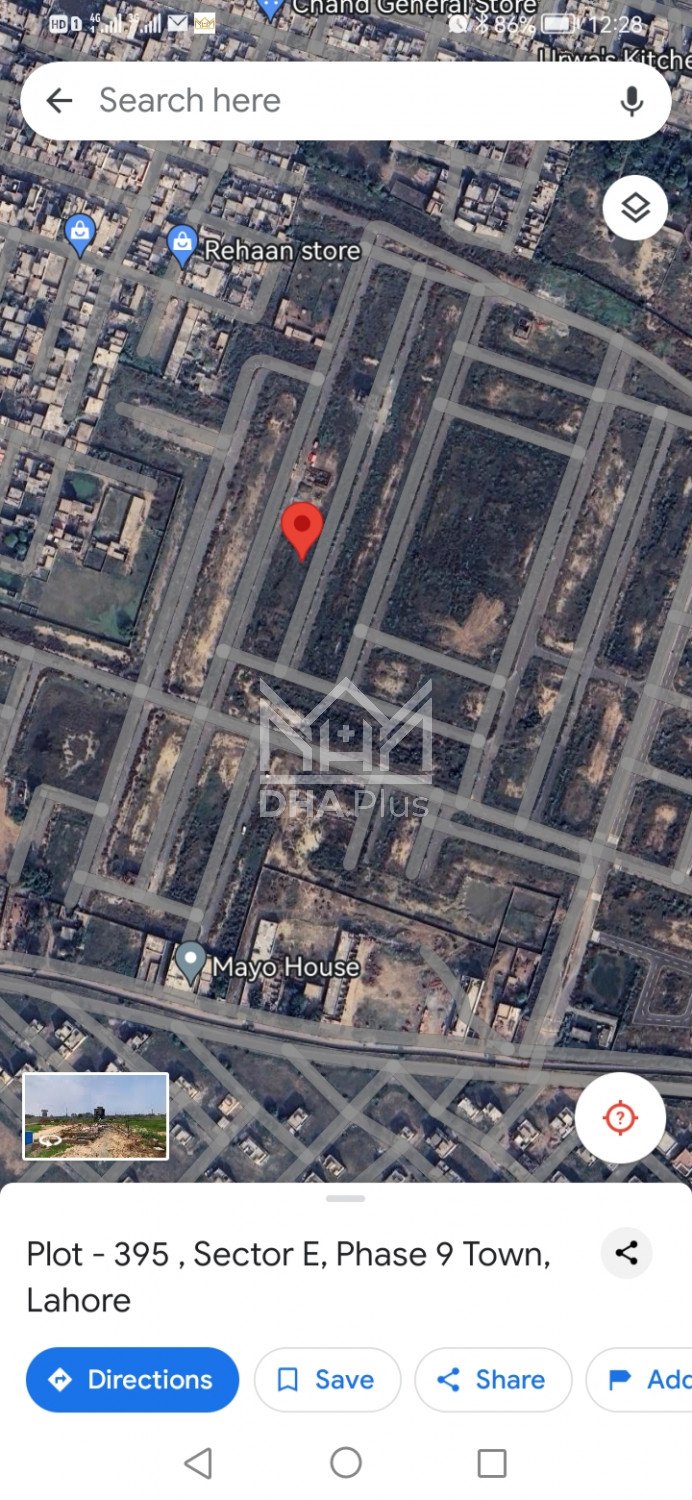The width and height of the screenshot is (692, 1500).
Task: Open the recent apps view
Action: pyautogui.click(x=492, y=1463)
